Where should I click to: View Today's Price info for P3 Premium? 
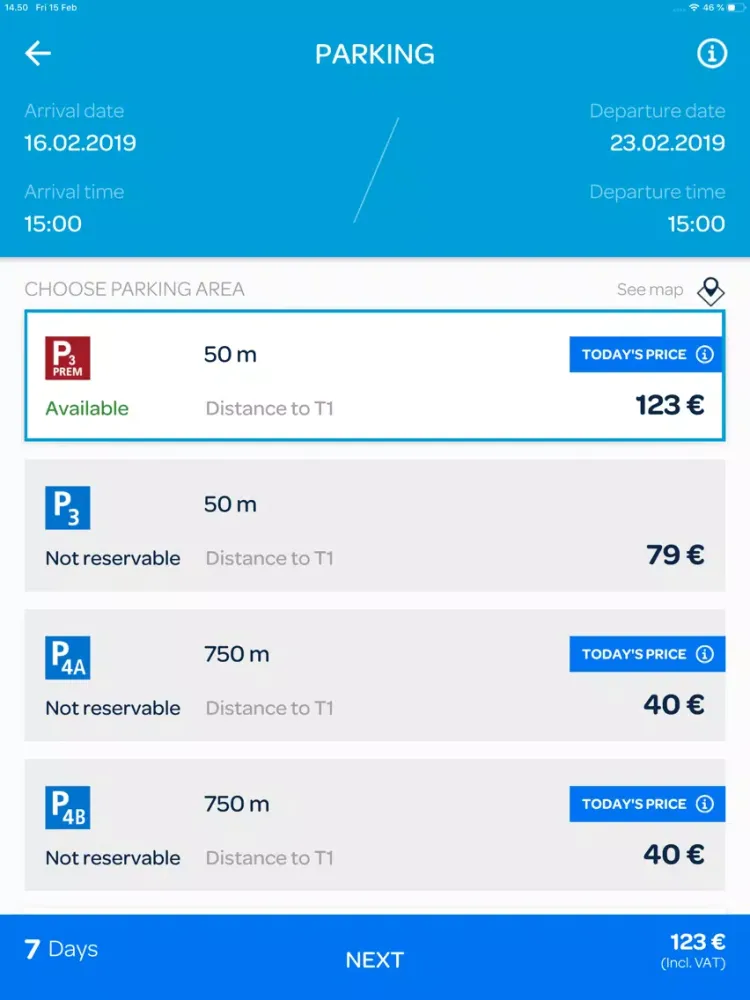(647, 354)
